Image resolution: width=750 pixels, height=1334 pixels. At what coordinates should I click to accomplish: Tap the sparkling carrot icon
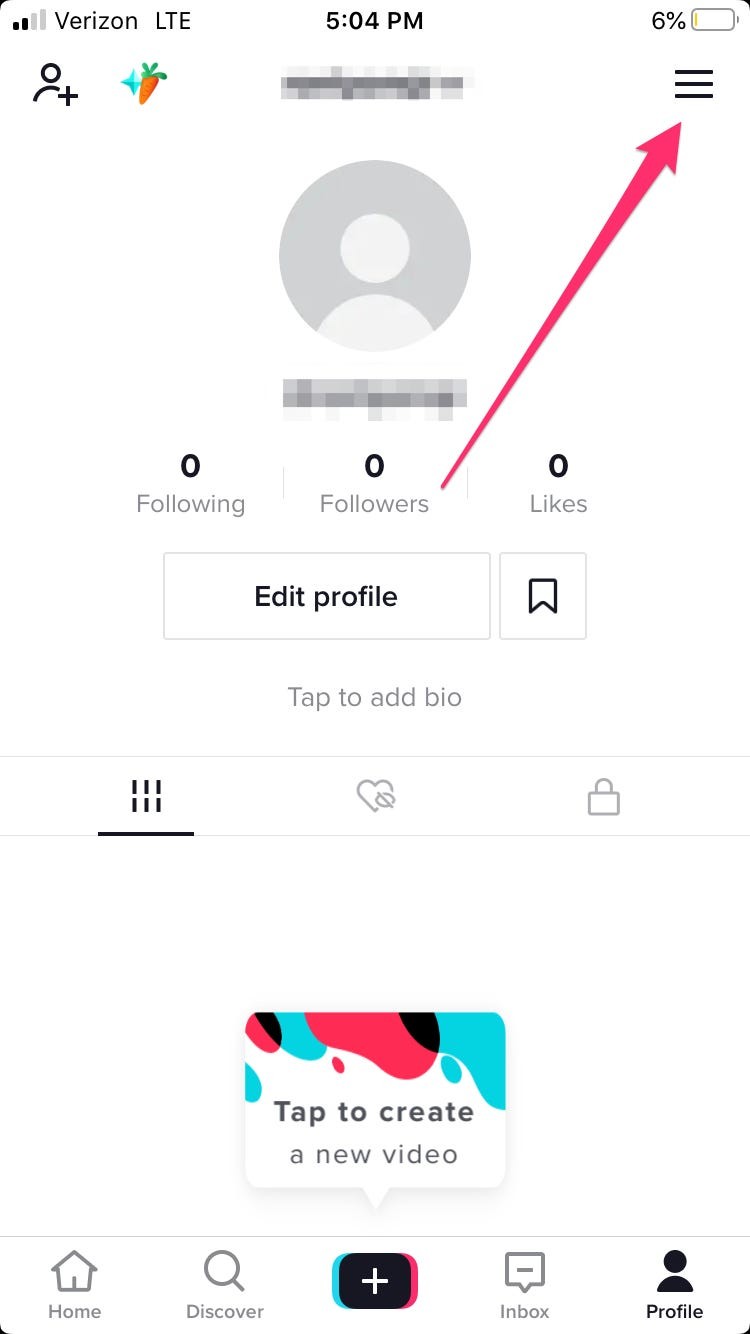pos(145,84)
